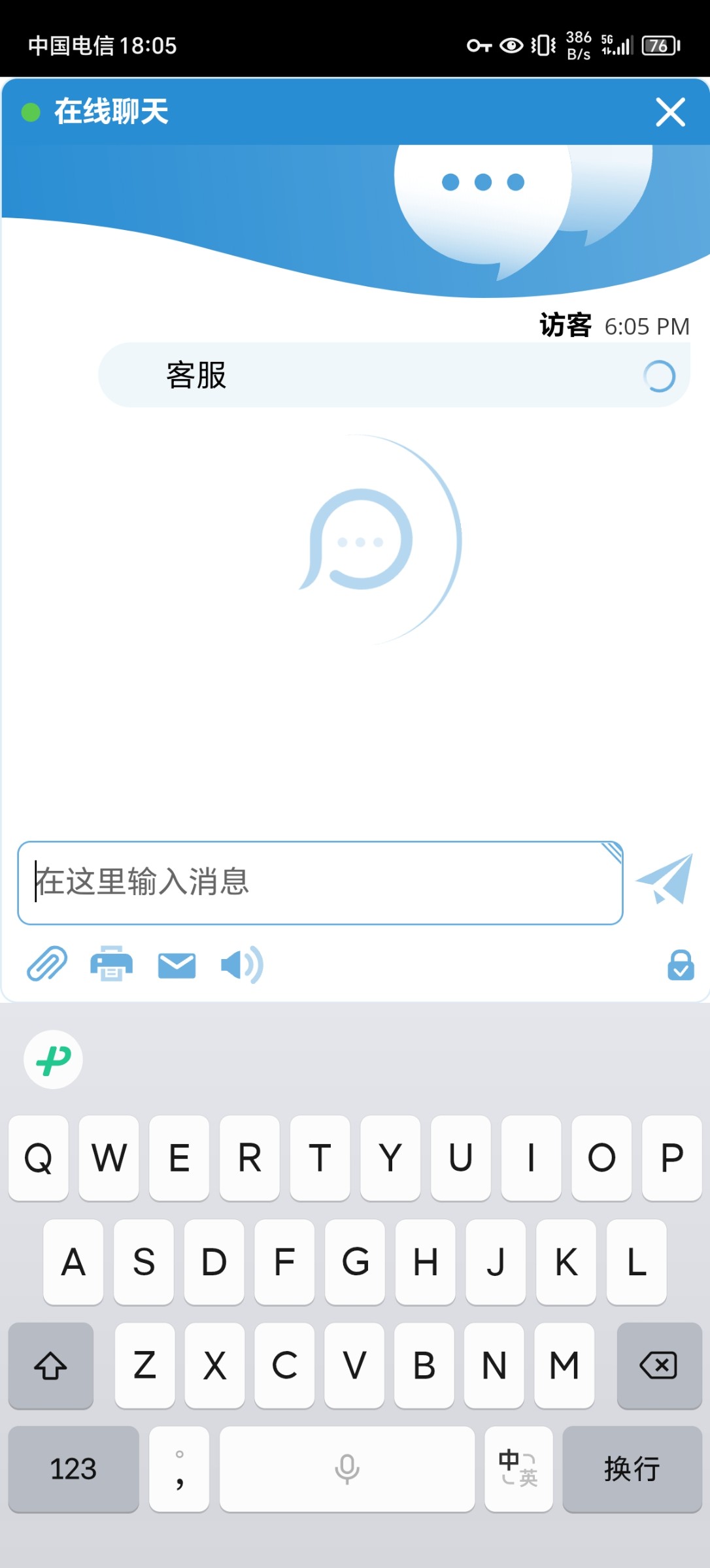Toggle the chat sound speaker icon

[242, 964]
